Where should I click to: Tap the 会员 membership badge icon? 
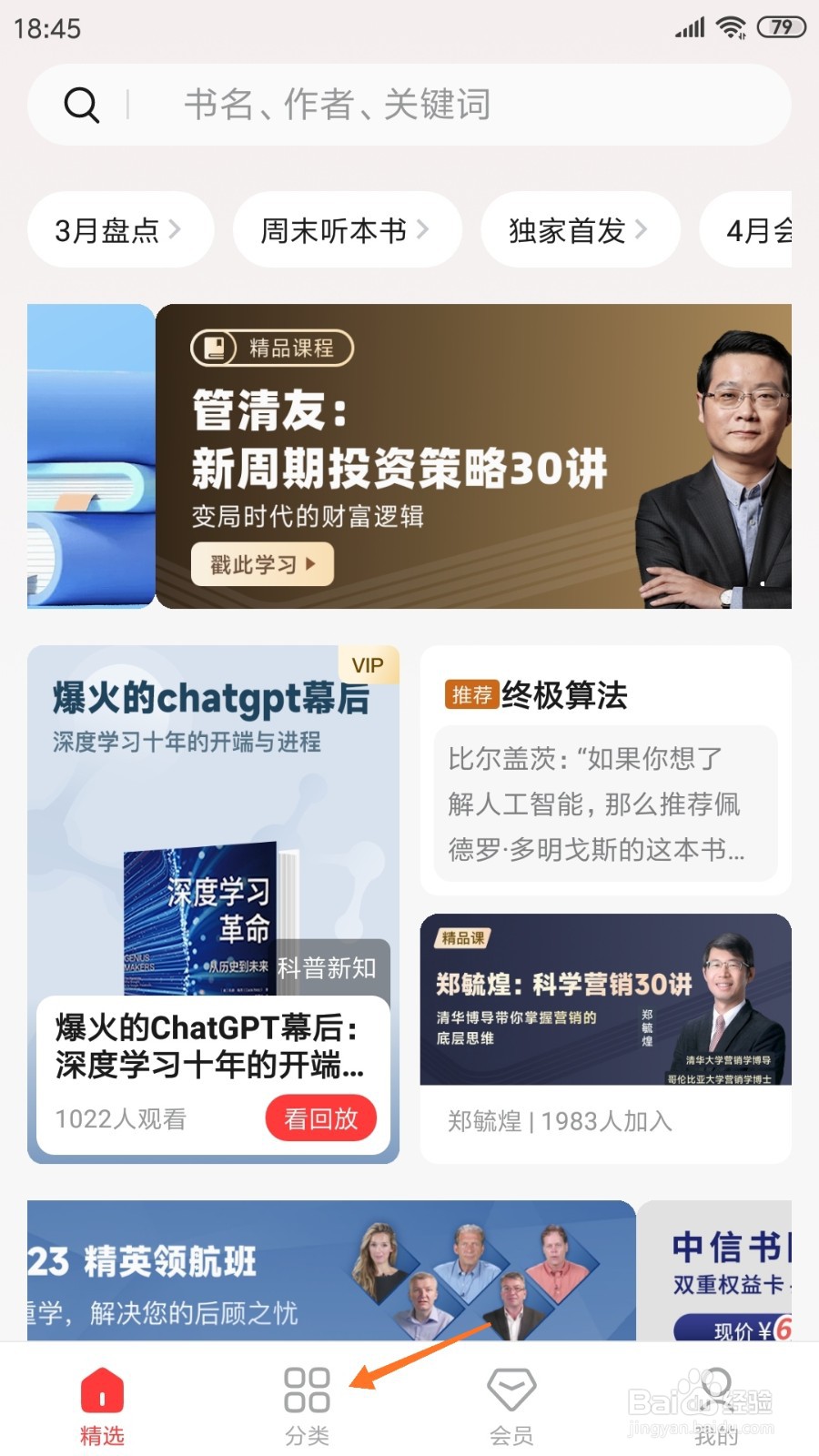511,1387
